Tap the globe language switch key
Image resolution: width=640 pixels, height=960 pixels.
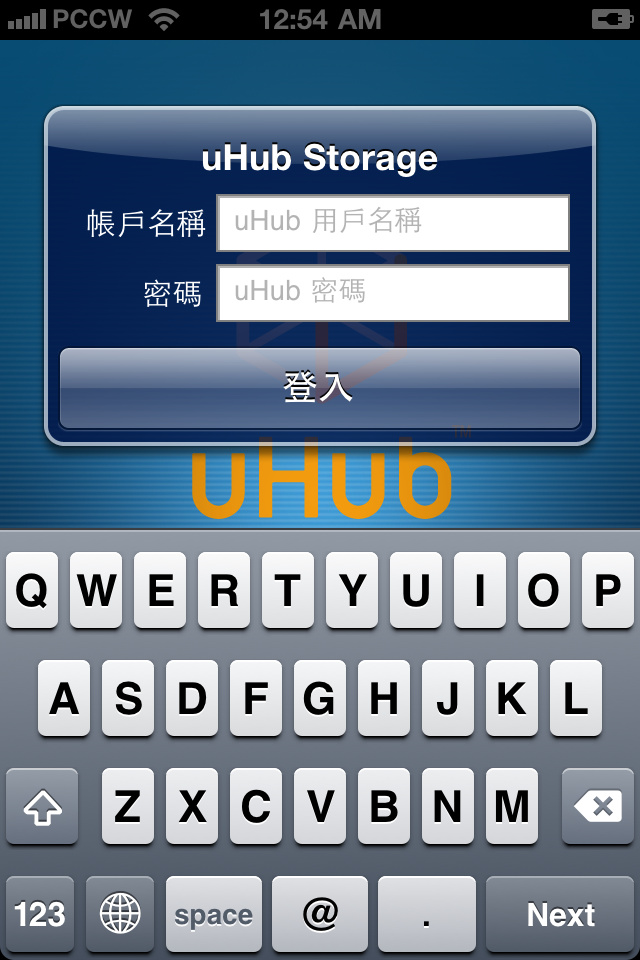120,914
